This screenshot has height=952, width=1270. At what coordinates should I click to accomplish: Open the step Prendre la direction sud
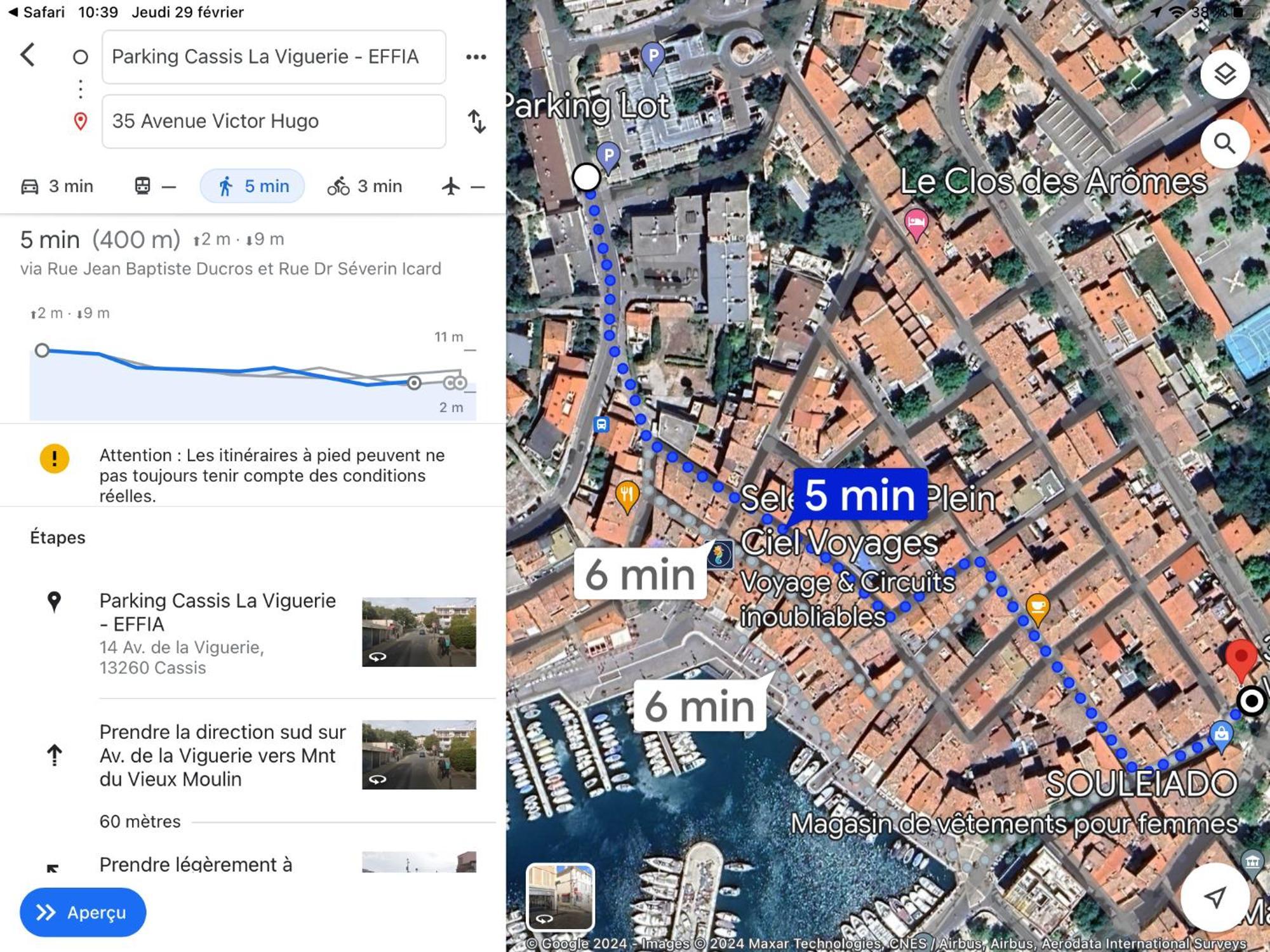222,755
